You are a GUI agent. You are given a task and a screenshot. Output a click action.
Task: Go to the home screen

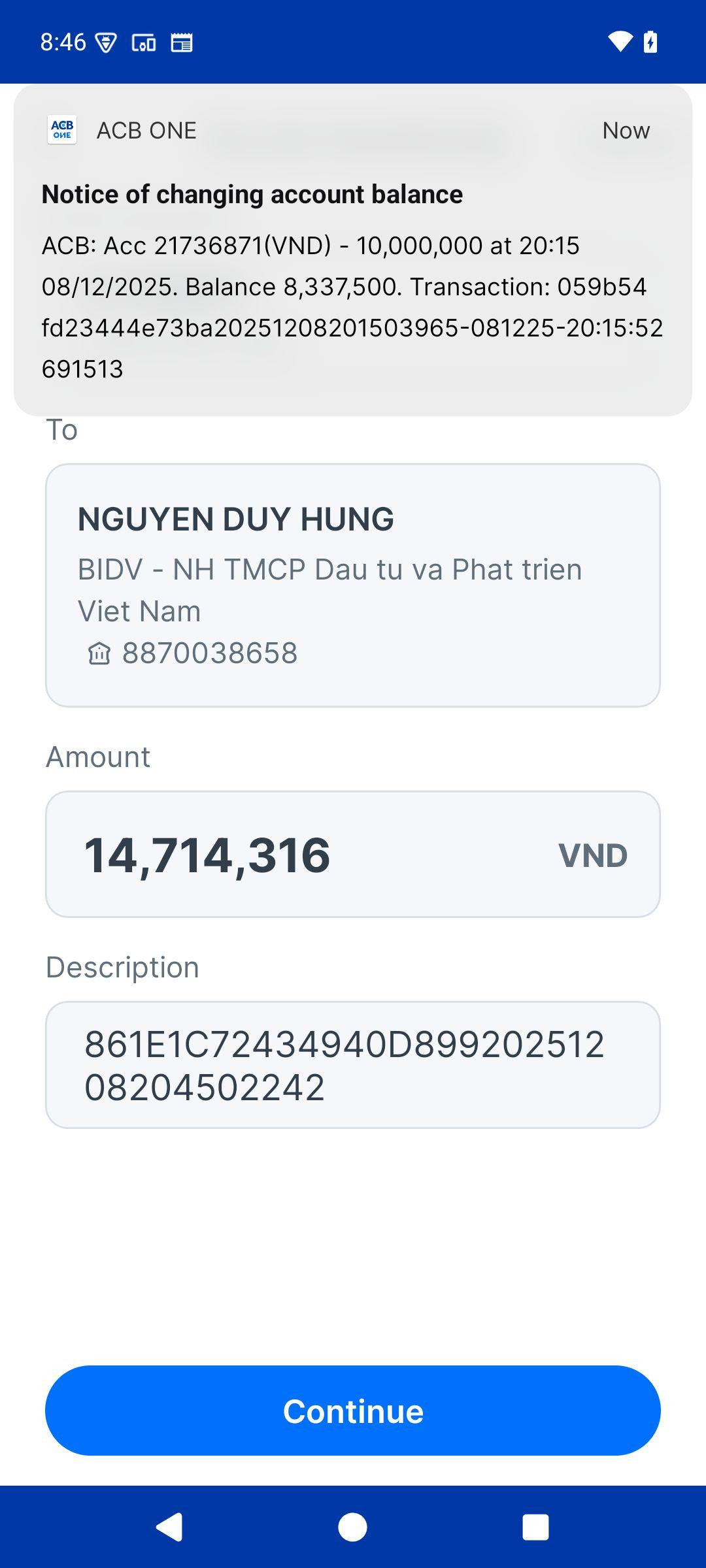(352, 1527)
